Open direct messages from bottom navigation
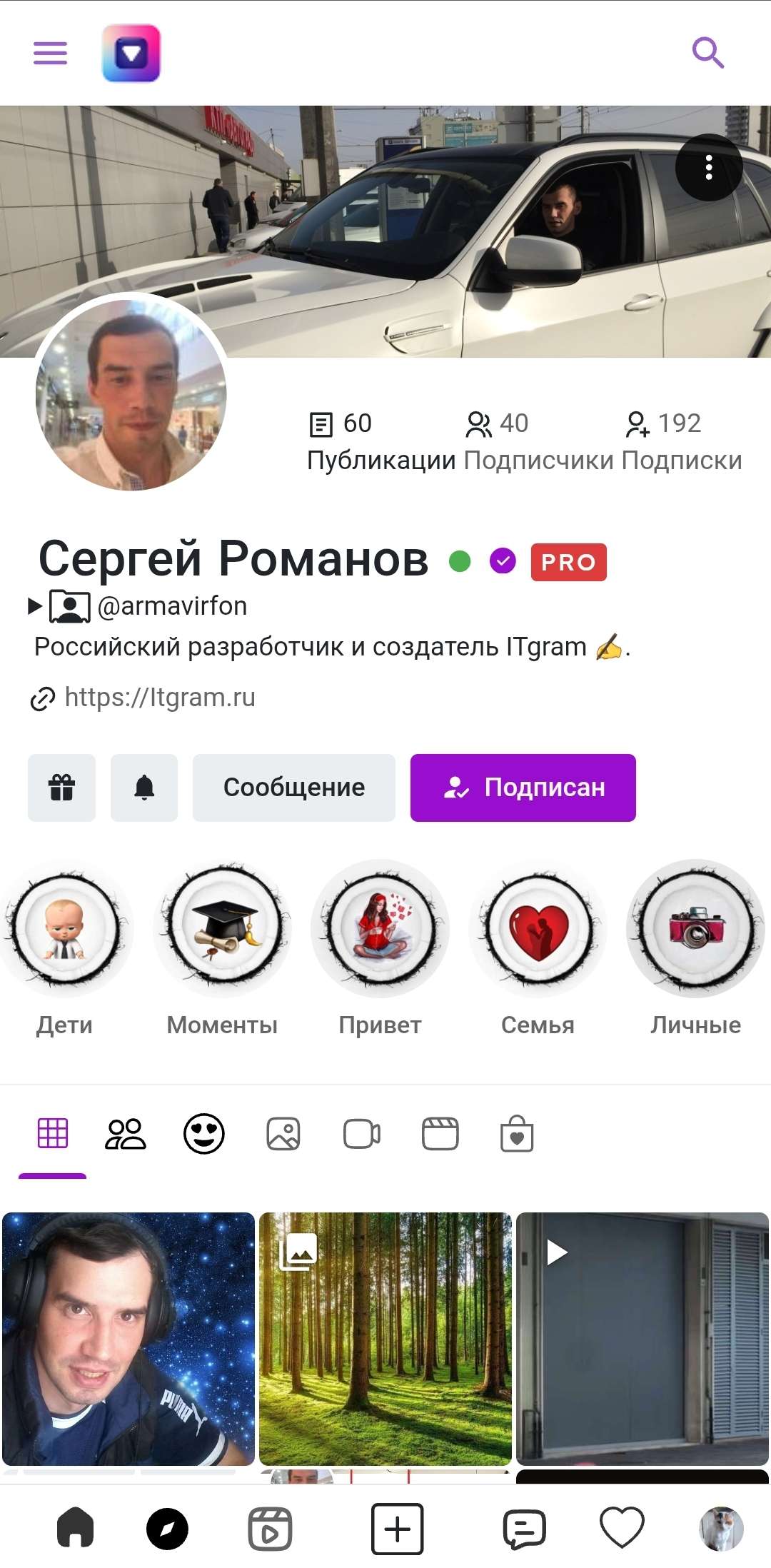Screen dimensions: 771x1568 [525, 1528]
